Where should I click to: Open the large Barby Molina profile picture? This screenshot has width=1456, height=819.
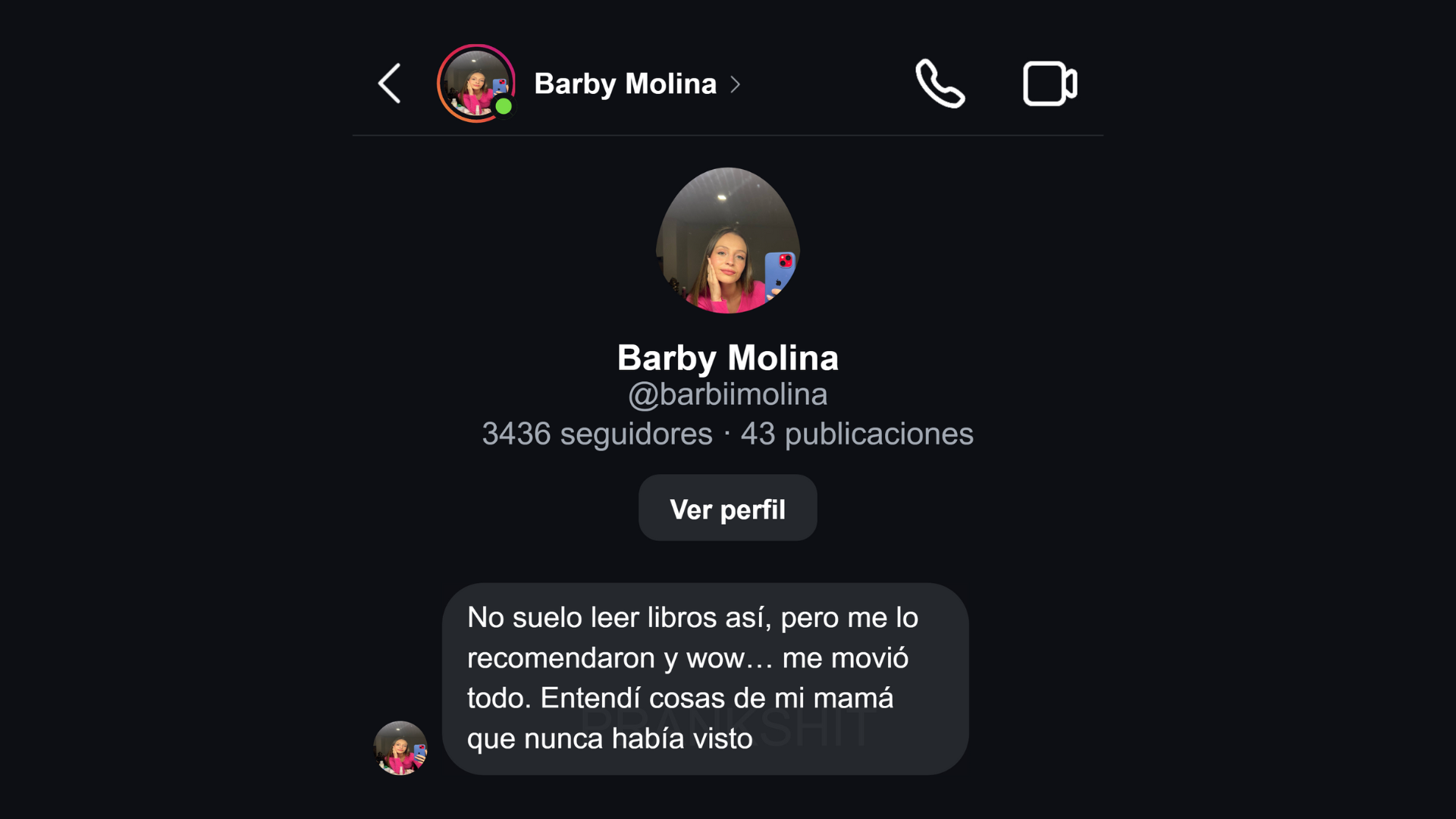(727, 240)
